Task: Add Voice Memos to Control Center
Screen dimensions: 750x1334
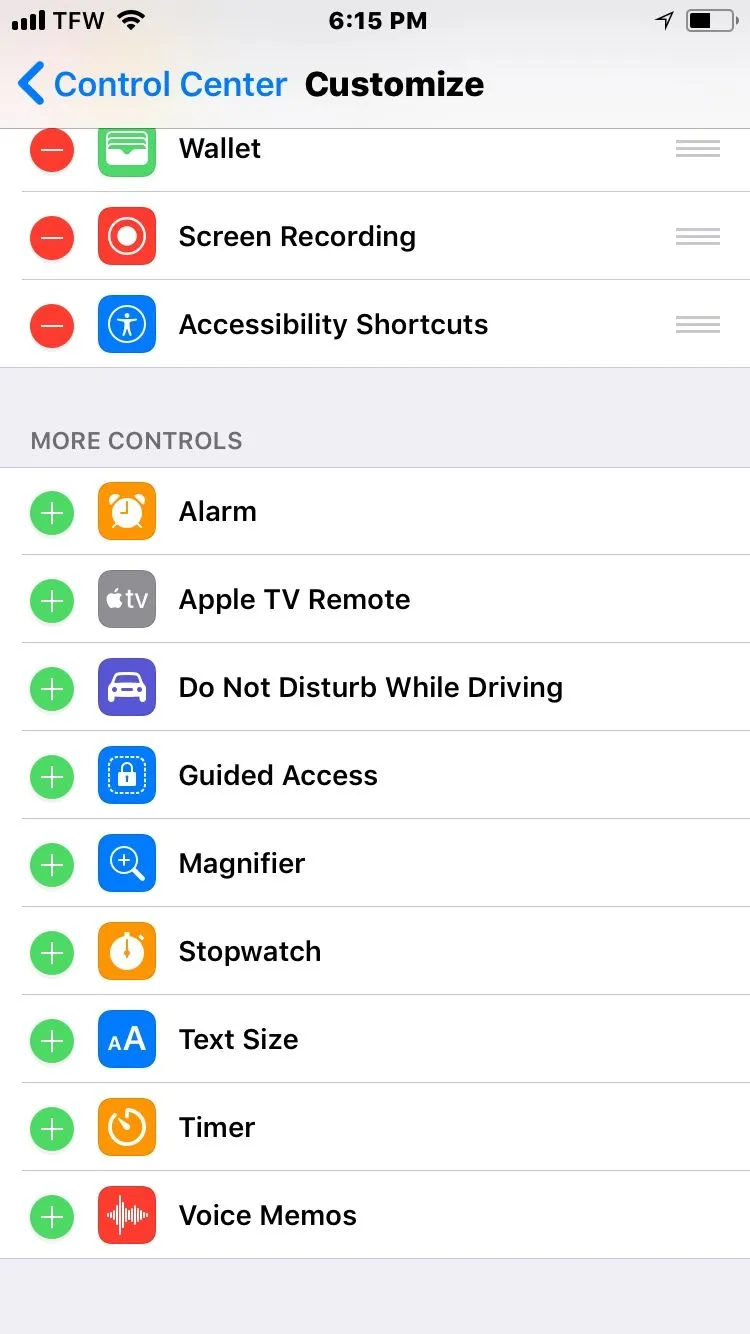Action: [x=52, y=1217]
